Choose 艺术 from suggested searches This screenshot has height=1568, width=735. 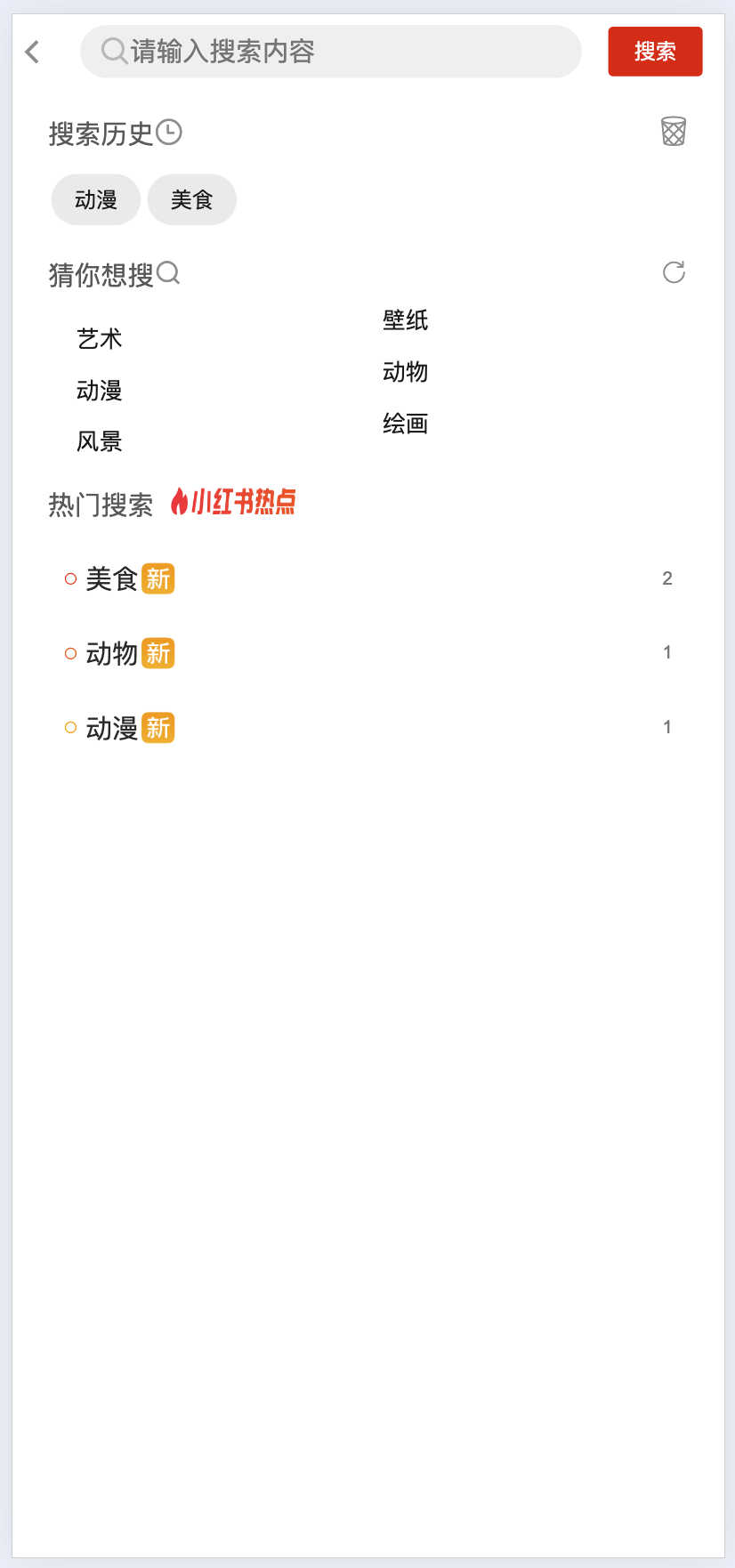[100, 339]
